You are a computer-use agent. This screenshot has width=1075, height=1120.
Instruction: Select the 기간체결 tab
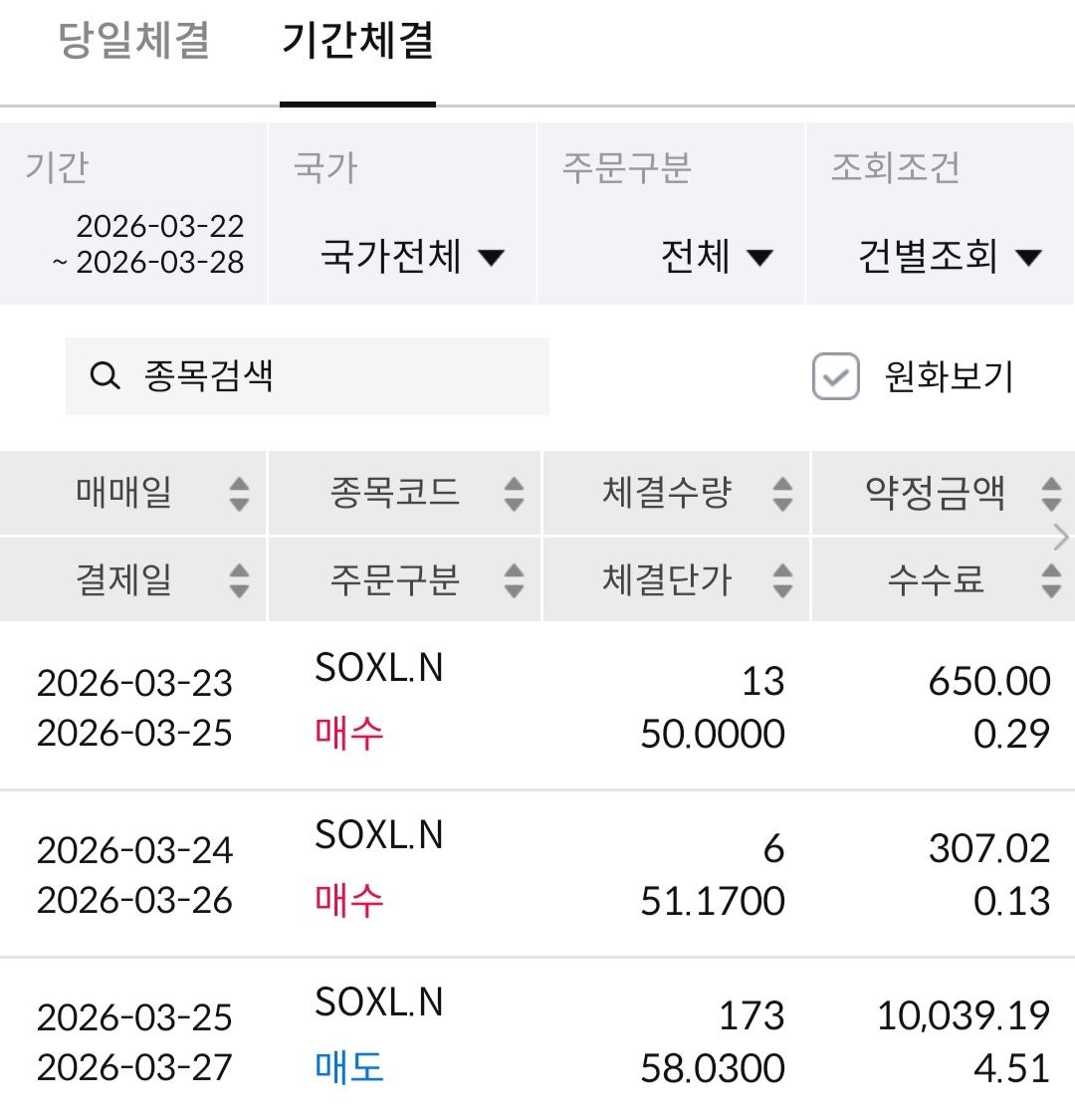(x=358, y=40)
